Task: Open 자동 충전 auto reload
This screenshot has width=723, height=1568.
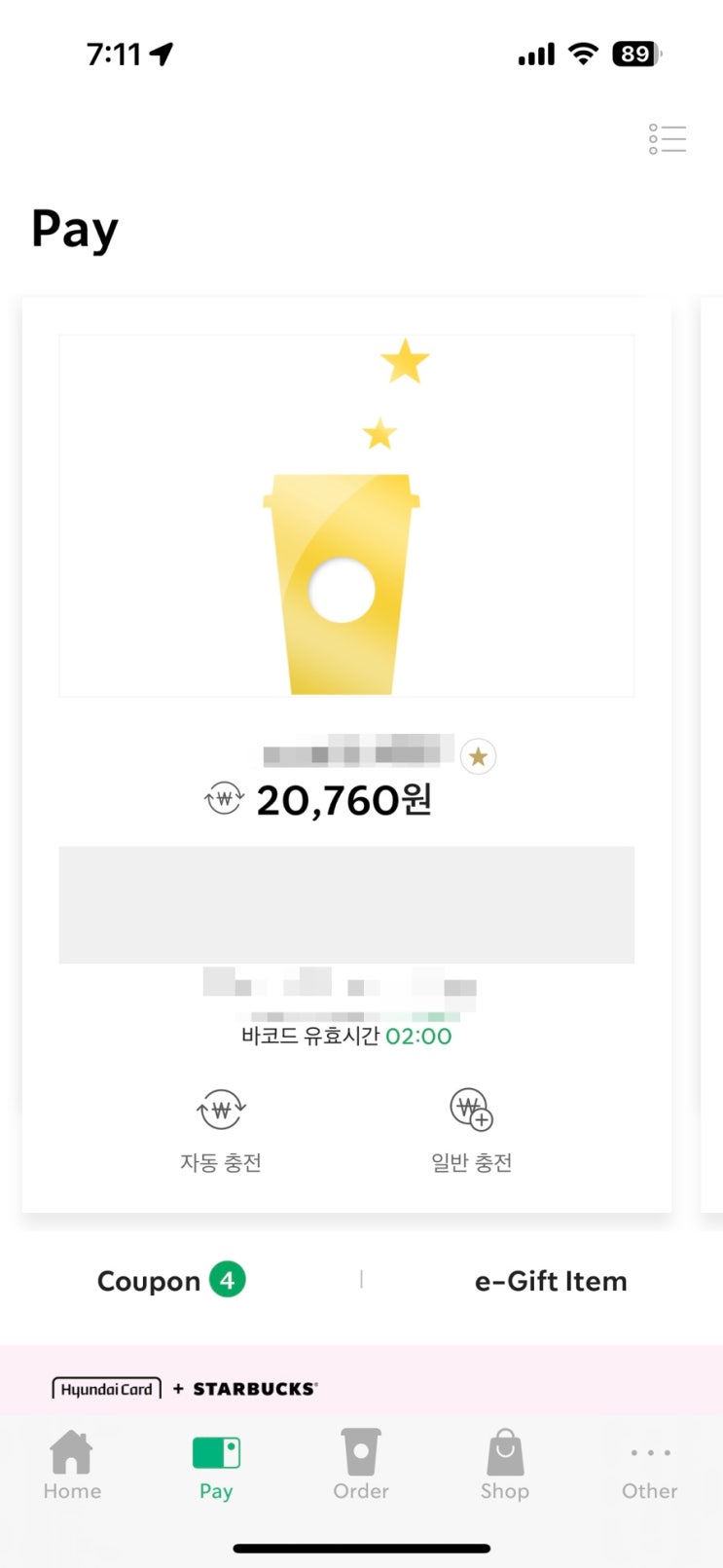Action: [221, 1129]
